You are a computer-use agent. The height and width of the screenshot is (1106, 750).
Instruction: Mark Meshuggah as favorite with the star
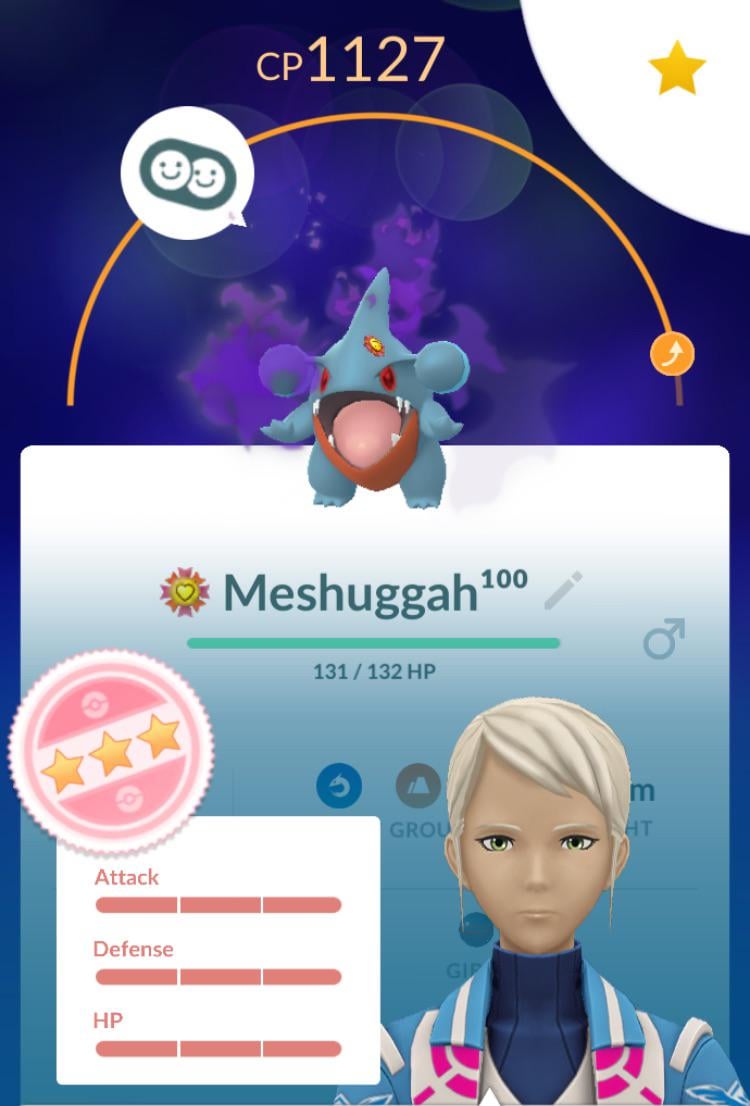[677, 67]
